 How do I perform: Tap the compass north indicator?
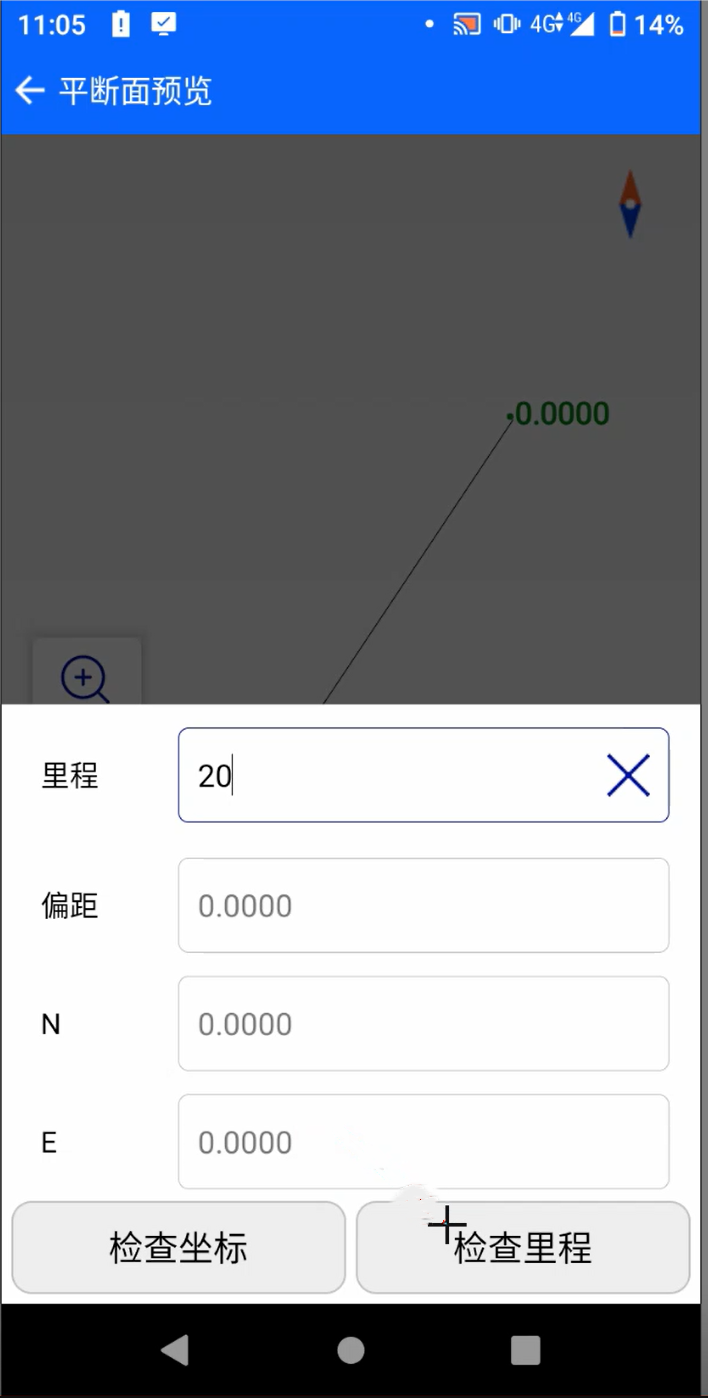[x=630, y=204]
